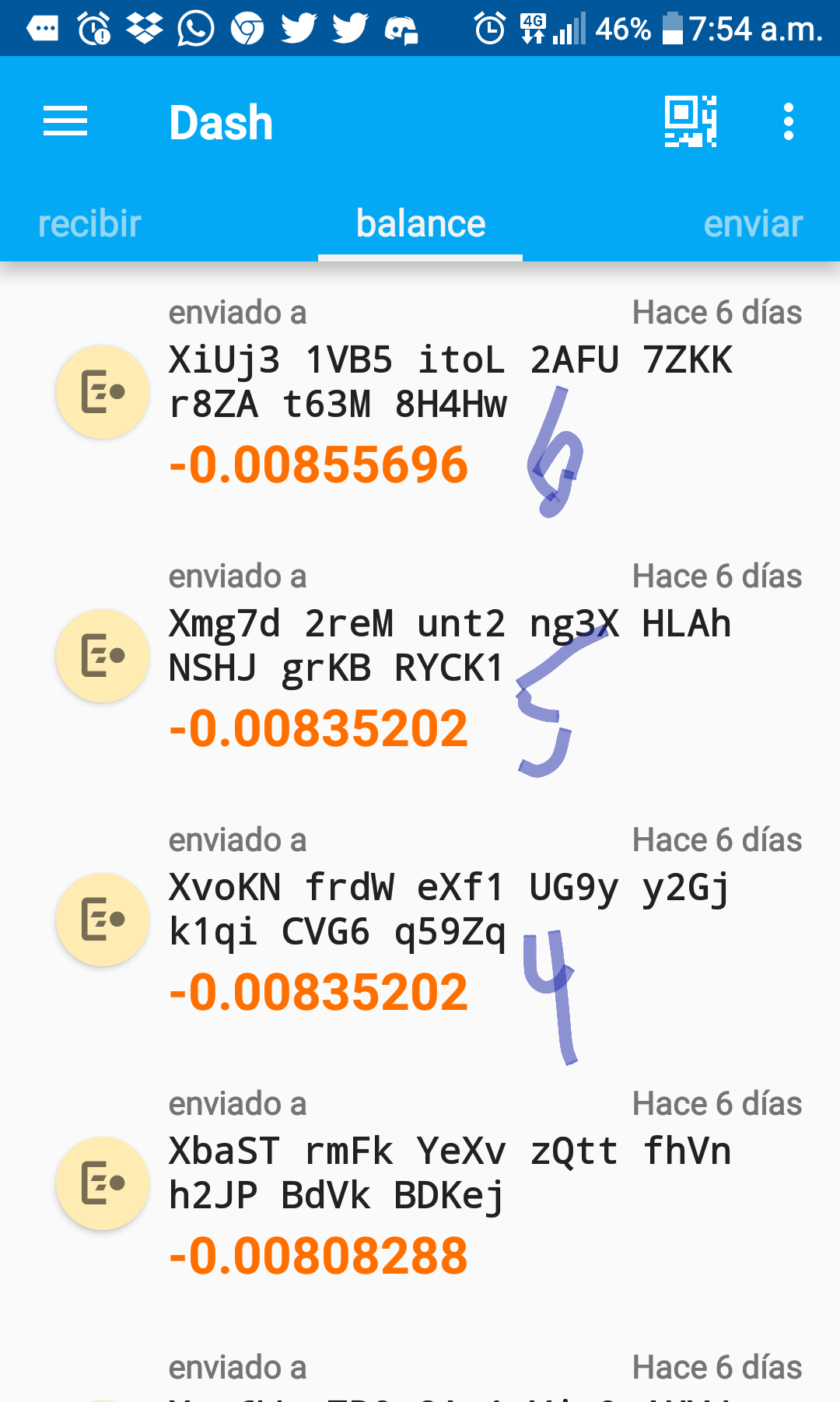Go to the enviar tab
This screenshot has width=840, height=1402.
[753, 224]
